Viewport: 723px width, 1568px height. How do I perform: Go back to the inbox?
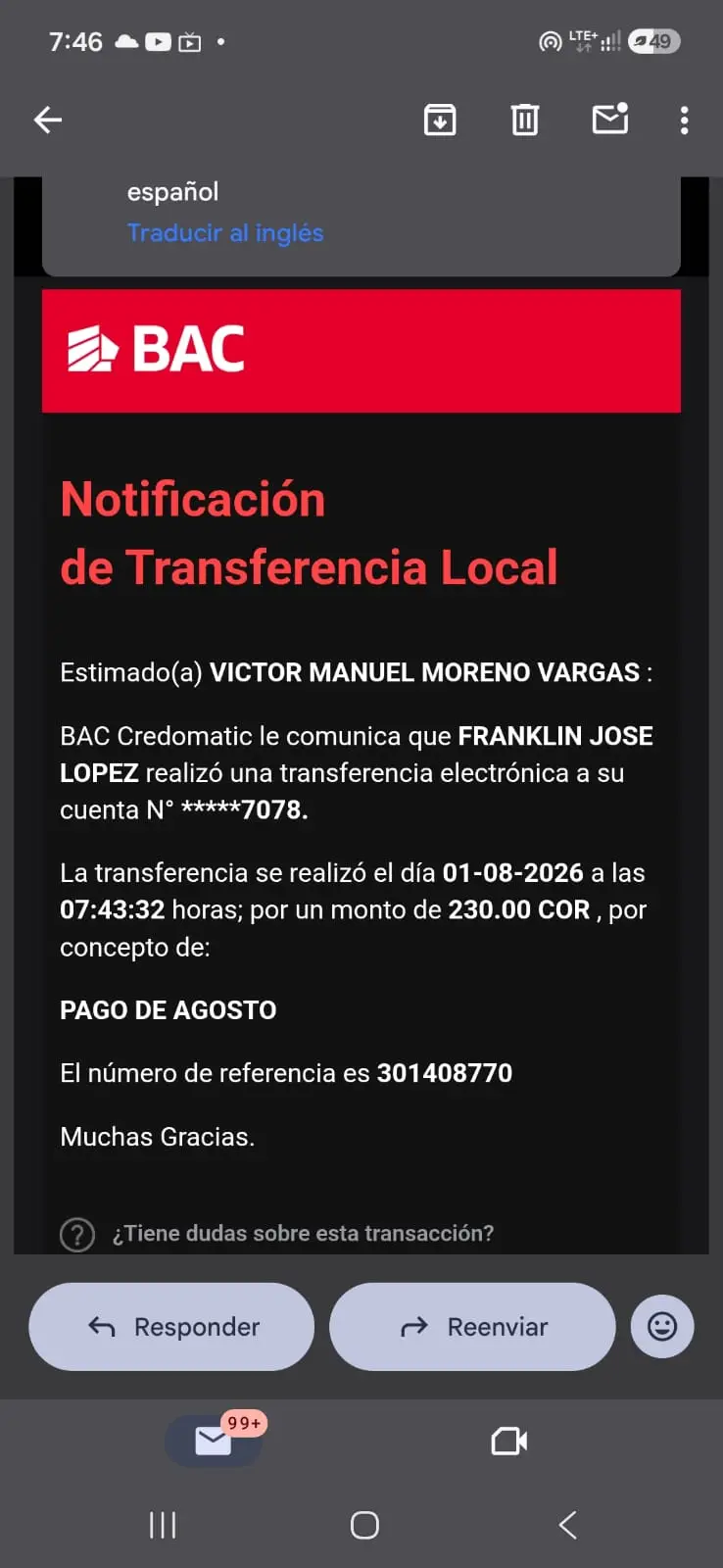[48, 121]
